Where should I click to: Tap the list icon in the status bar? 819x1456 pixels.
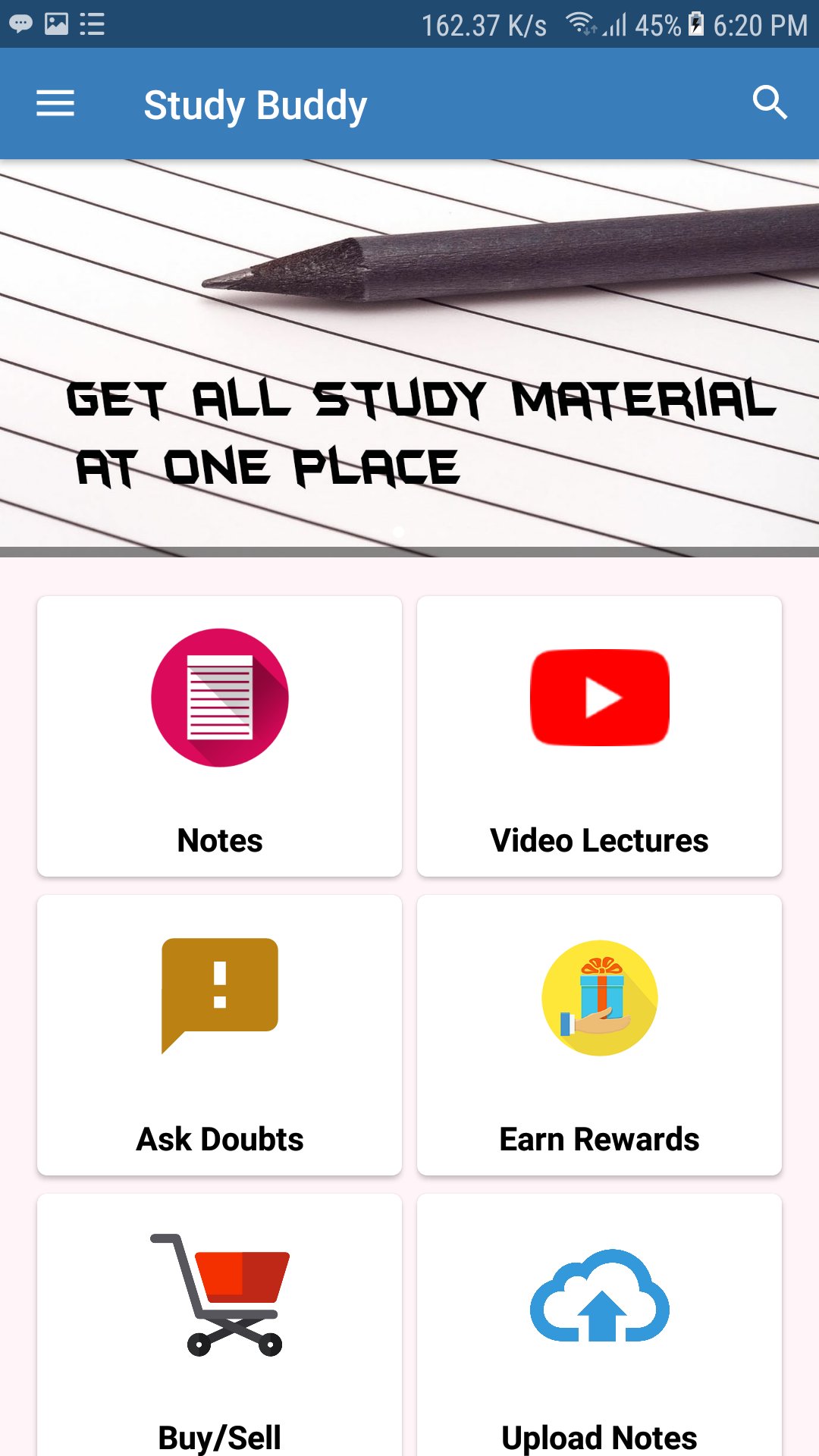coord(91,24)
